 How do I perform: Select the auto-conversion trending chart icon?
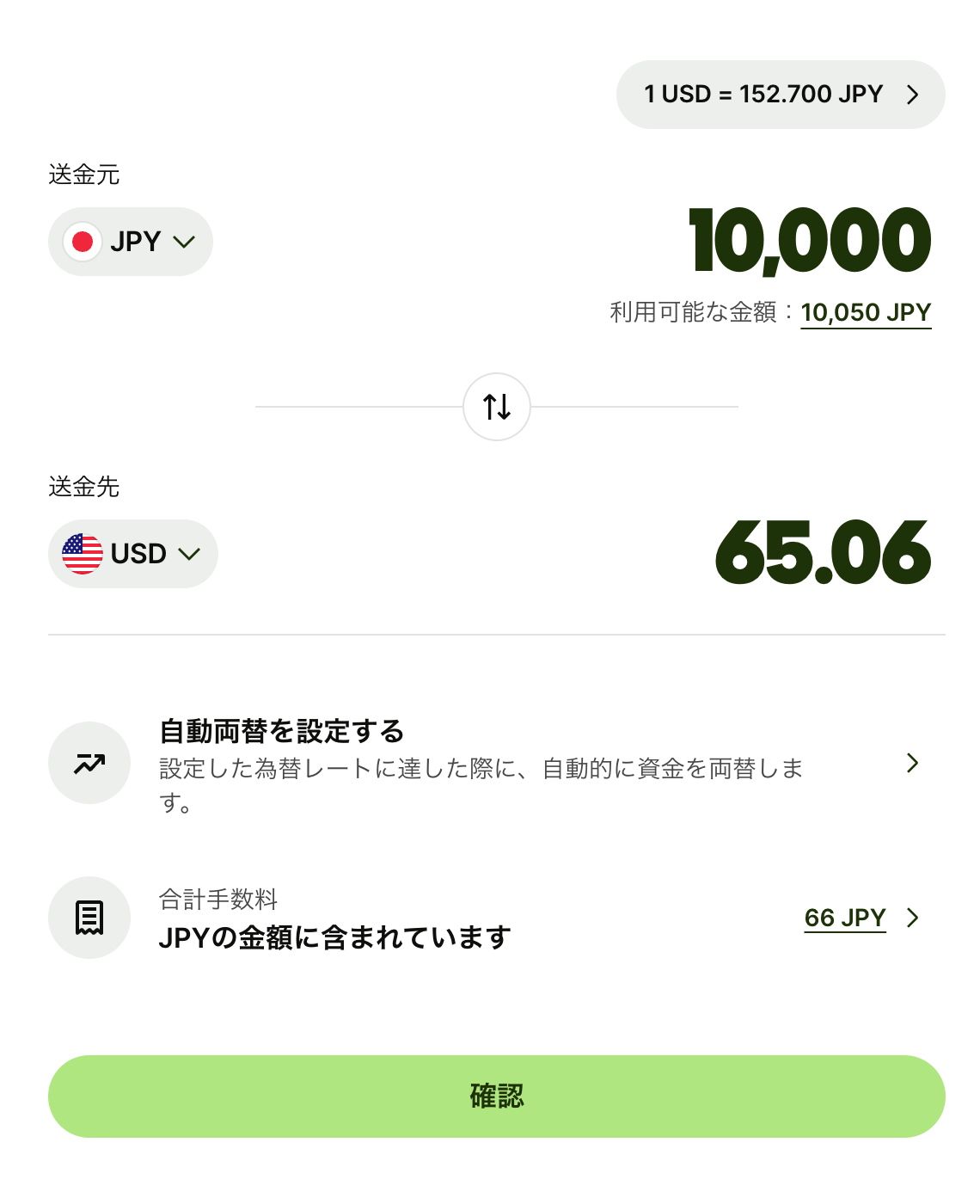tap(89, 762)
